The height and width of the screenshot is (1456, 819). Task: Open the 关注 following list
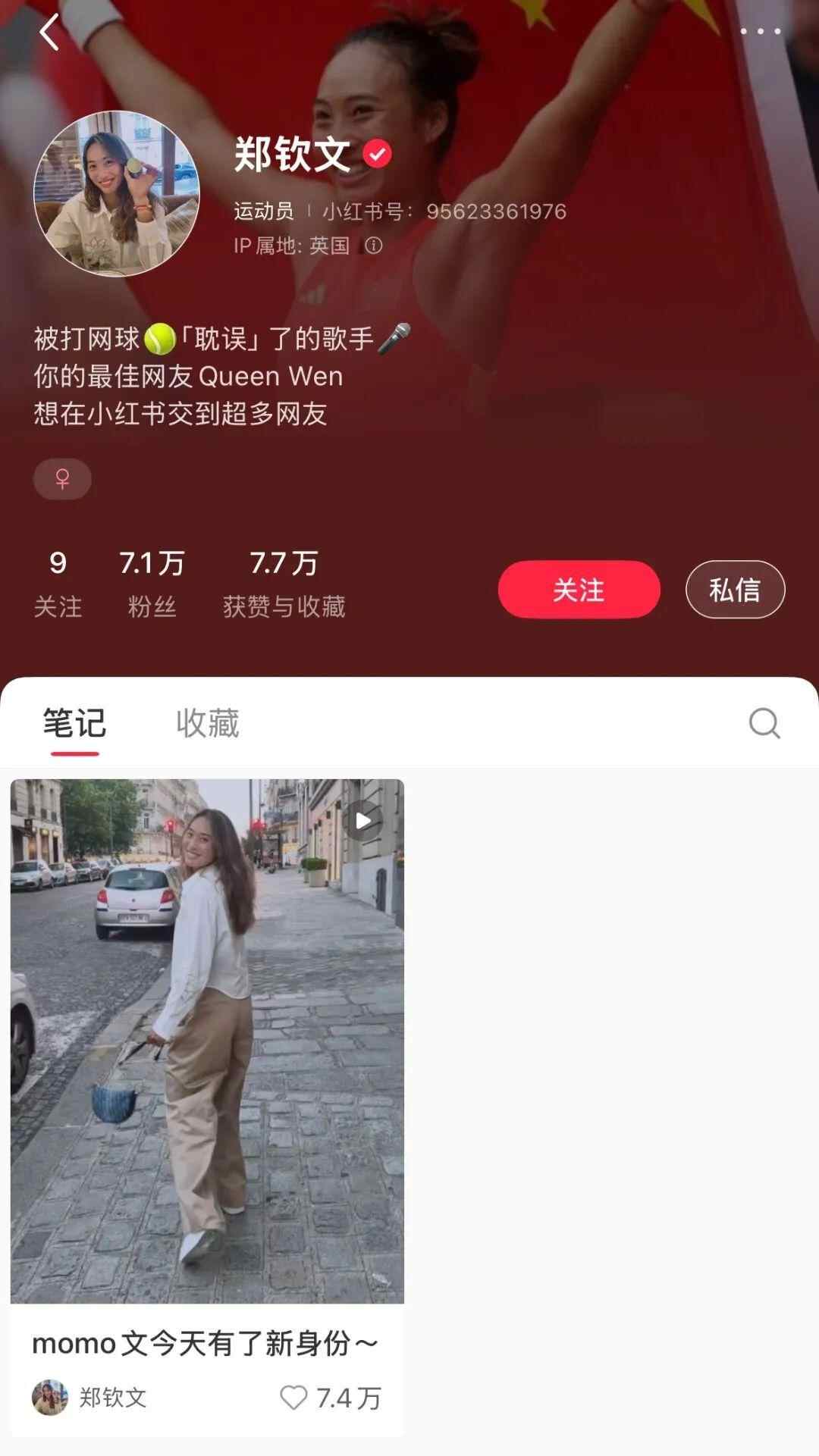[58, 584]
